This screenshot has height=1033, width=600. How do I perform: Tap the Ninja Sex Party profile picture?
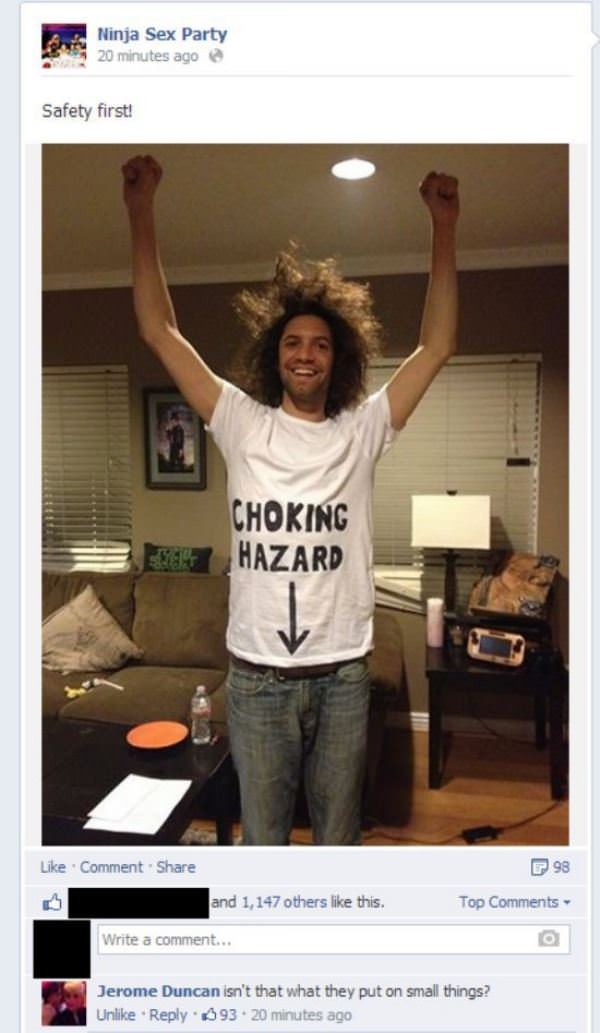[63, 46]
